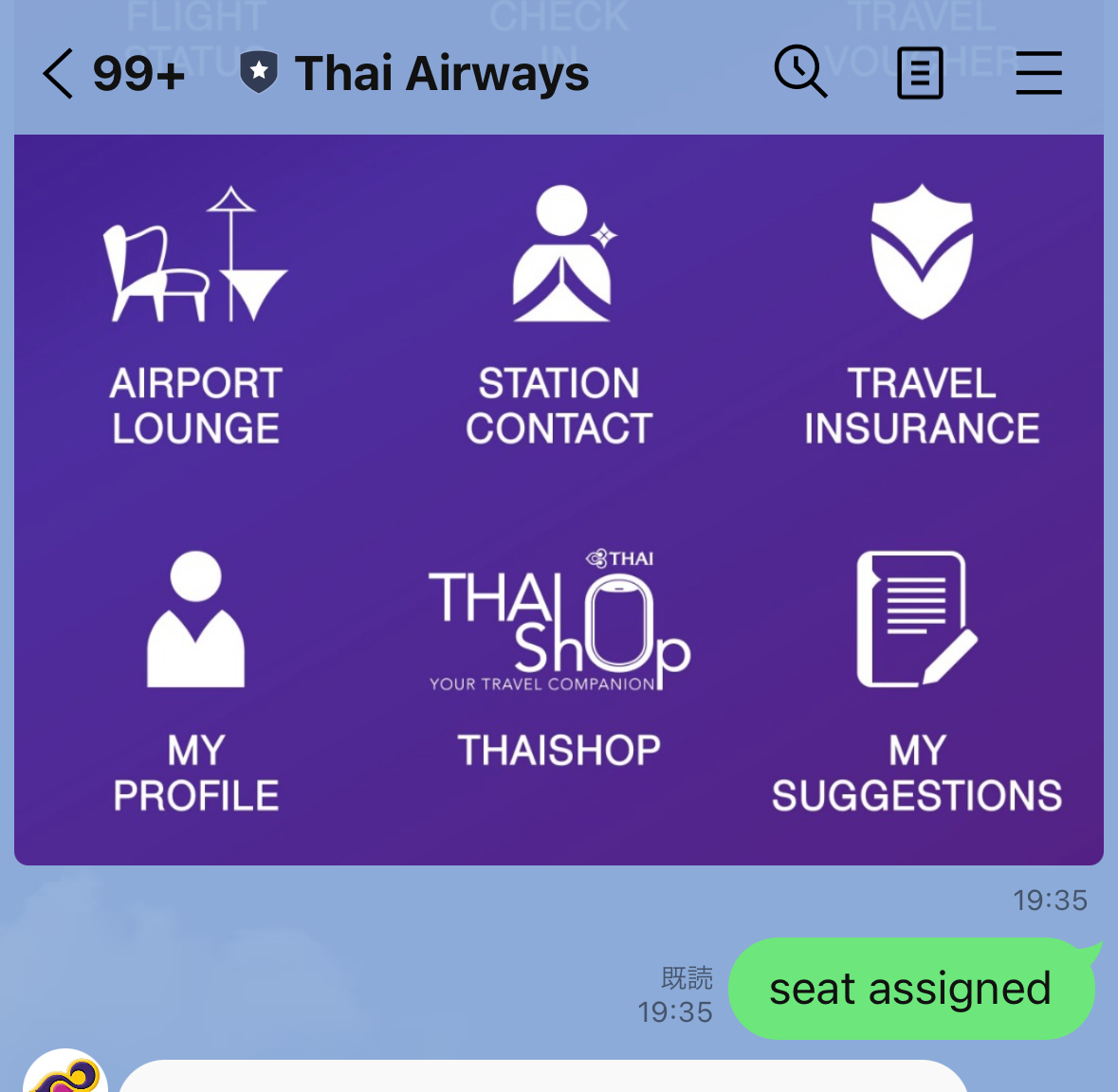Viewport: 1118px width, 1092px height.
Task: Open the notes icon in the header
Action: tap(920, 74)
